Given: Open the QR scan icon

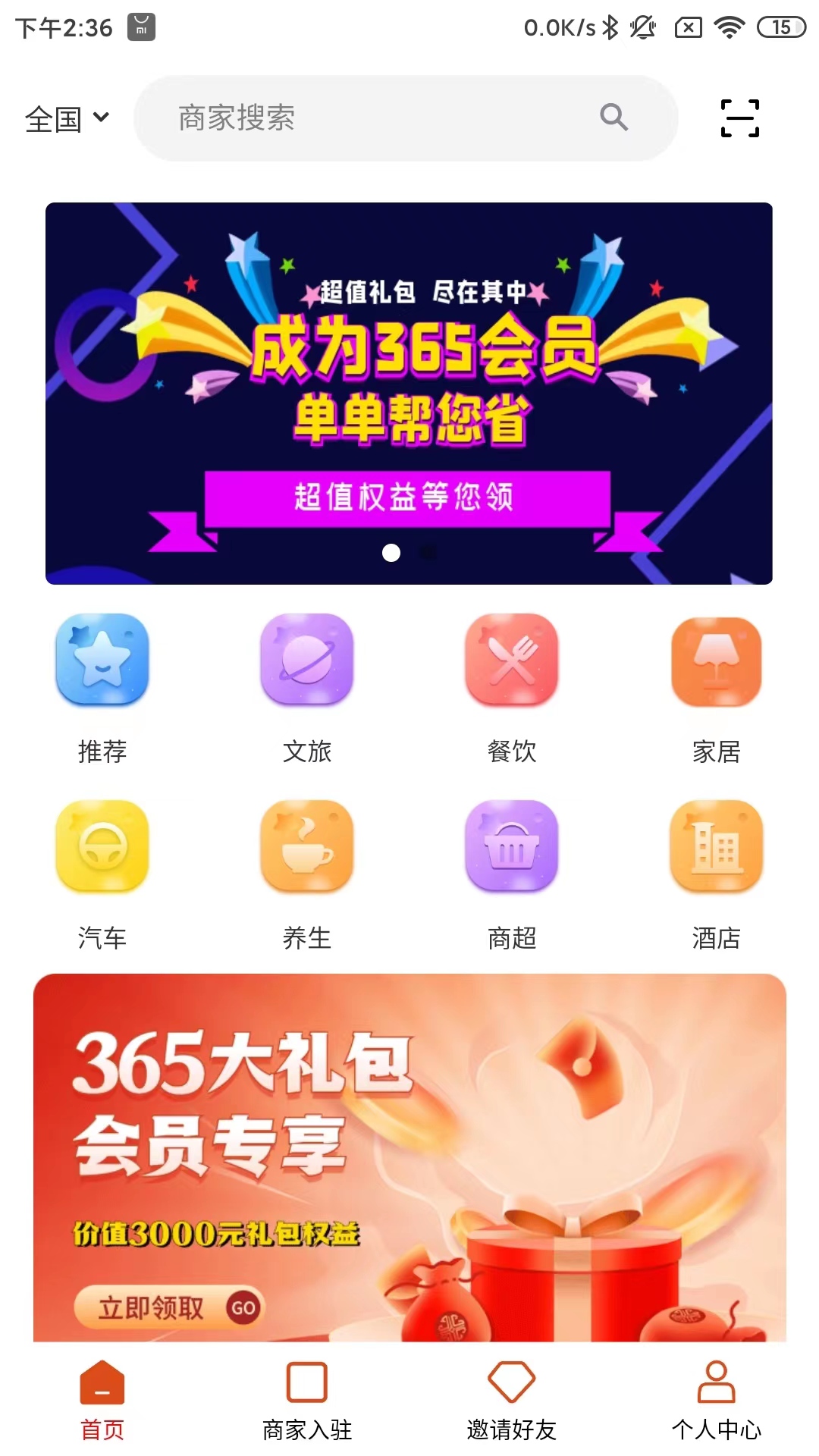Looking at the screenshot, I should tap(739, 118).
